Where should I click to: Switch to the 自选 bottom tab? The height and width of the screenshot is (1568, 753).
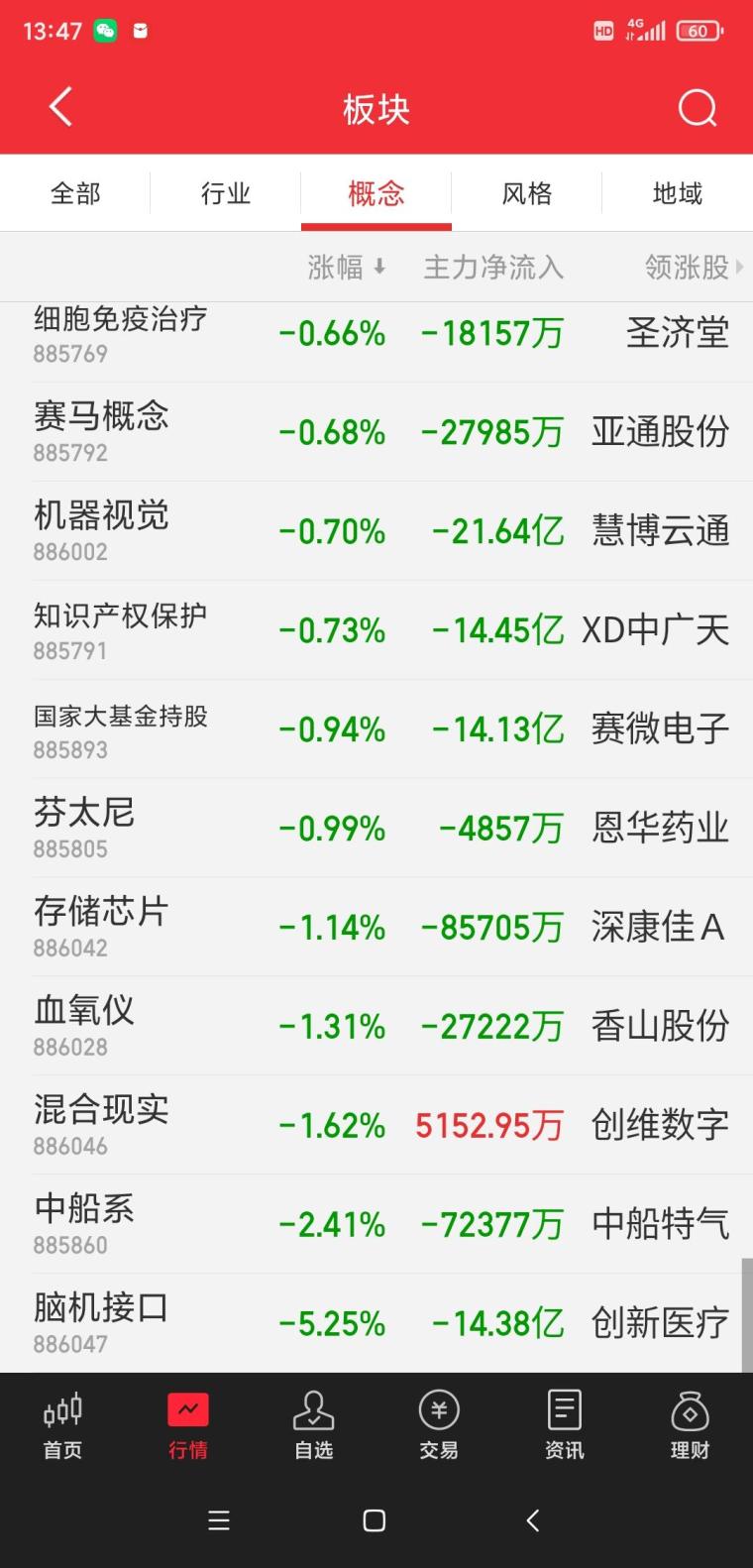313,1425
